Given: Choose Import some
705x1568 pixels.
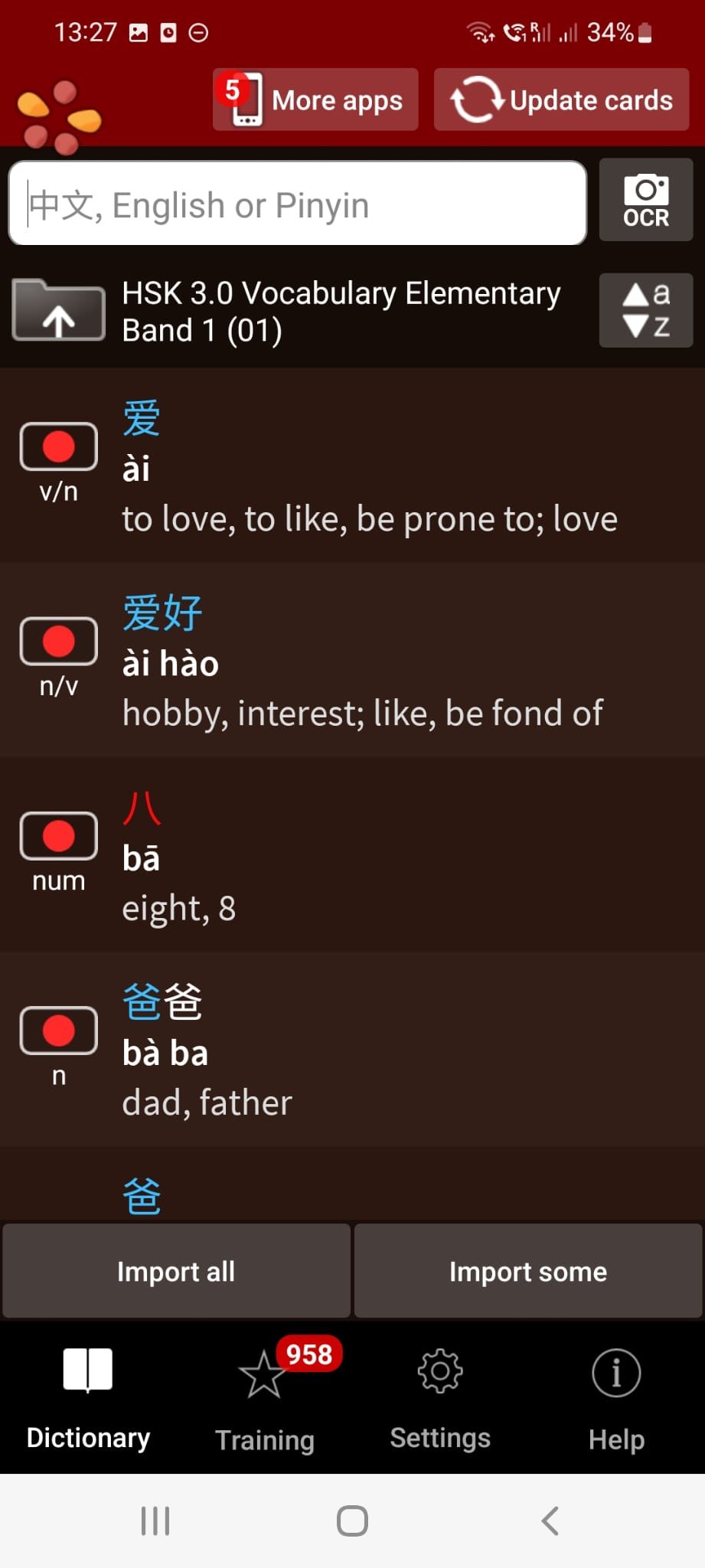Looking at the screenshot, I should click(x=527, y=1271).
